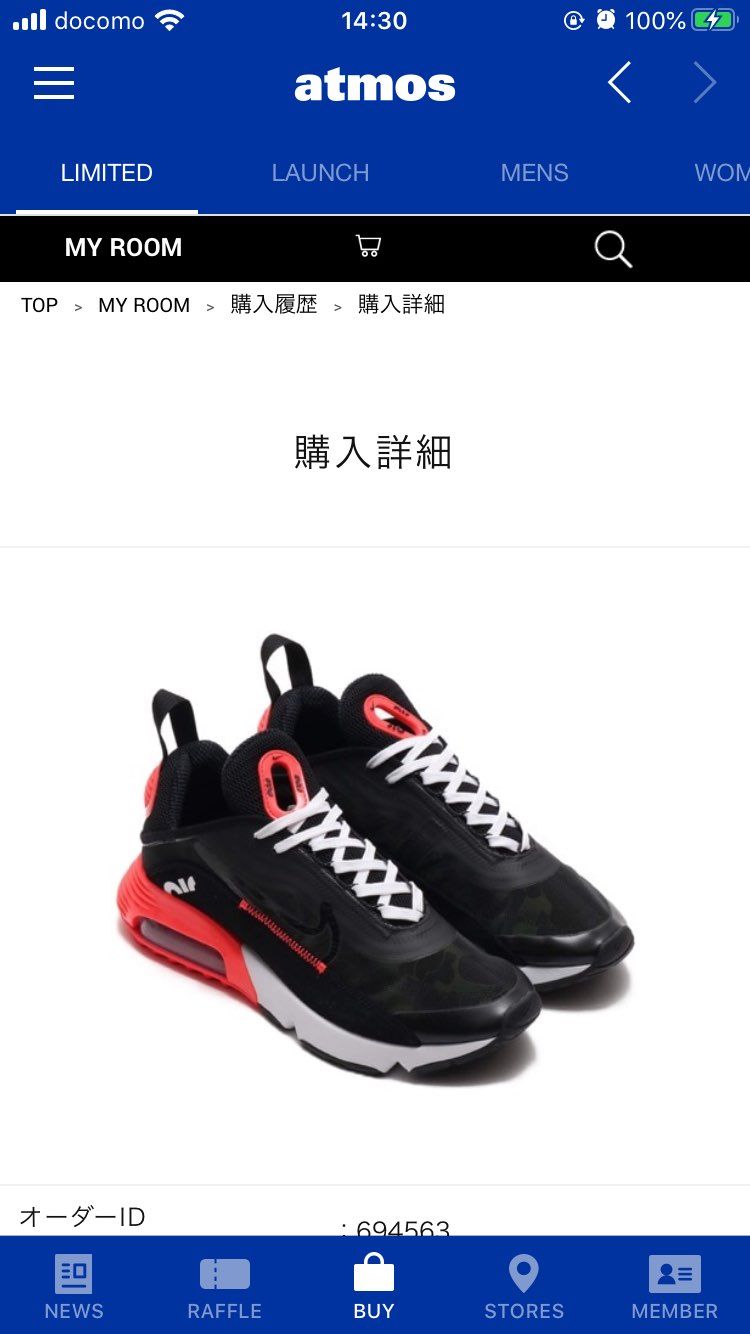Open the MEMBER tab
The width and height of the screenshot is (750, 1334).
coord(674,1286)
